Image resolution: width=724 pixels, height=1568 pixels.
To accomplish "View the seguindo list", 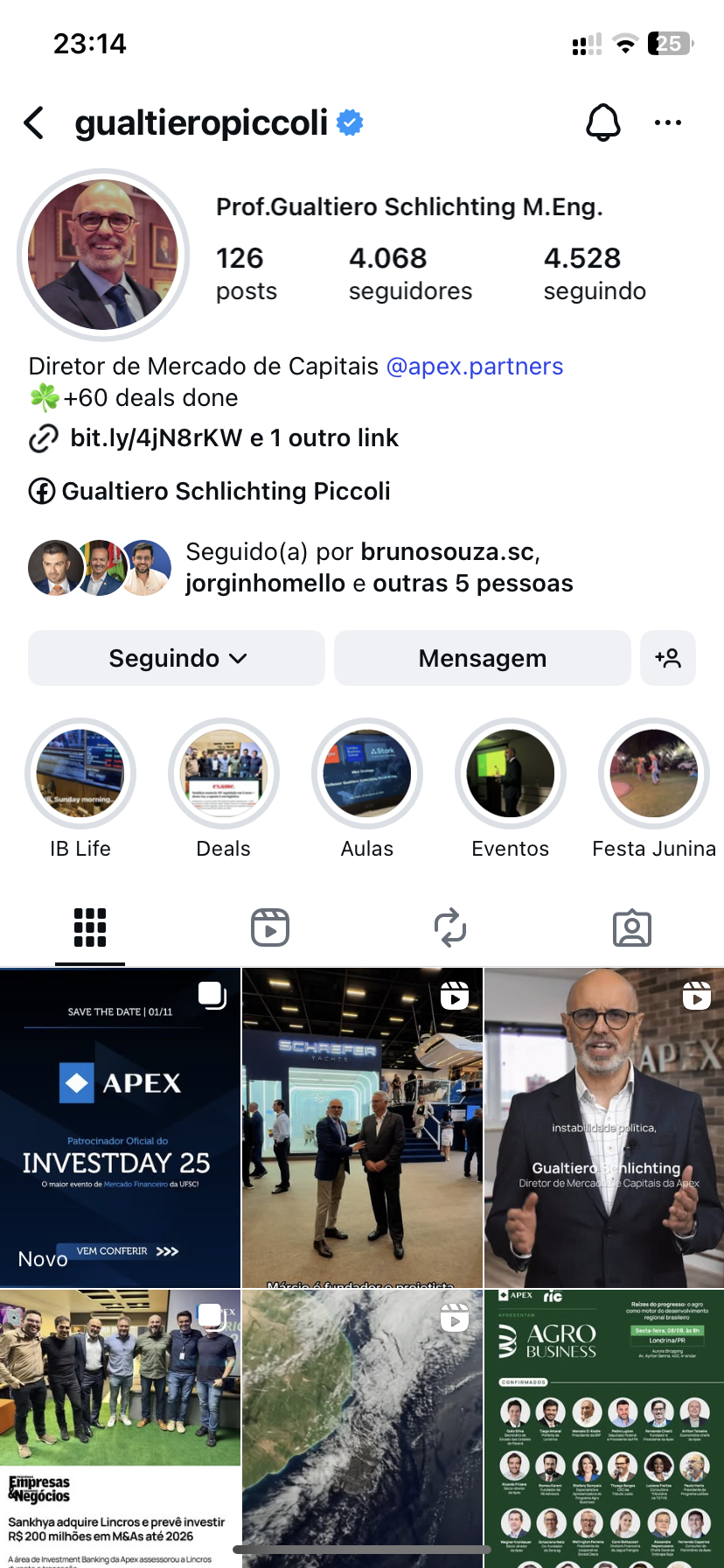I will click(595, 273).
